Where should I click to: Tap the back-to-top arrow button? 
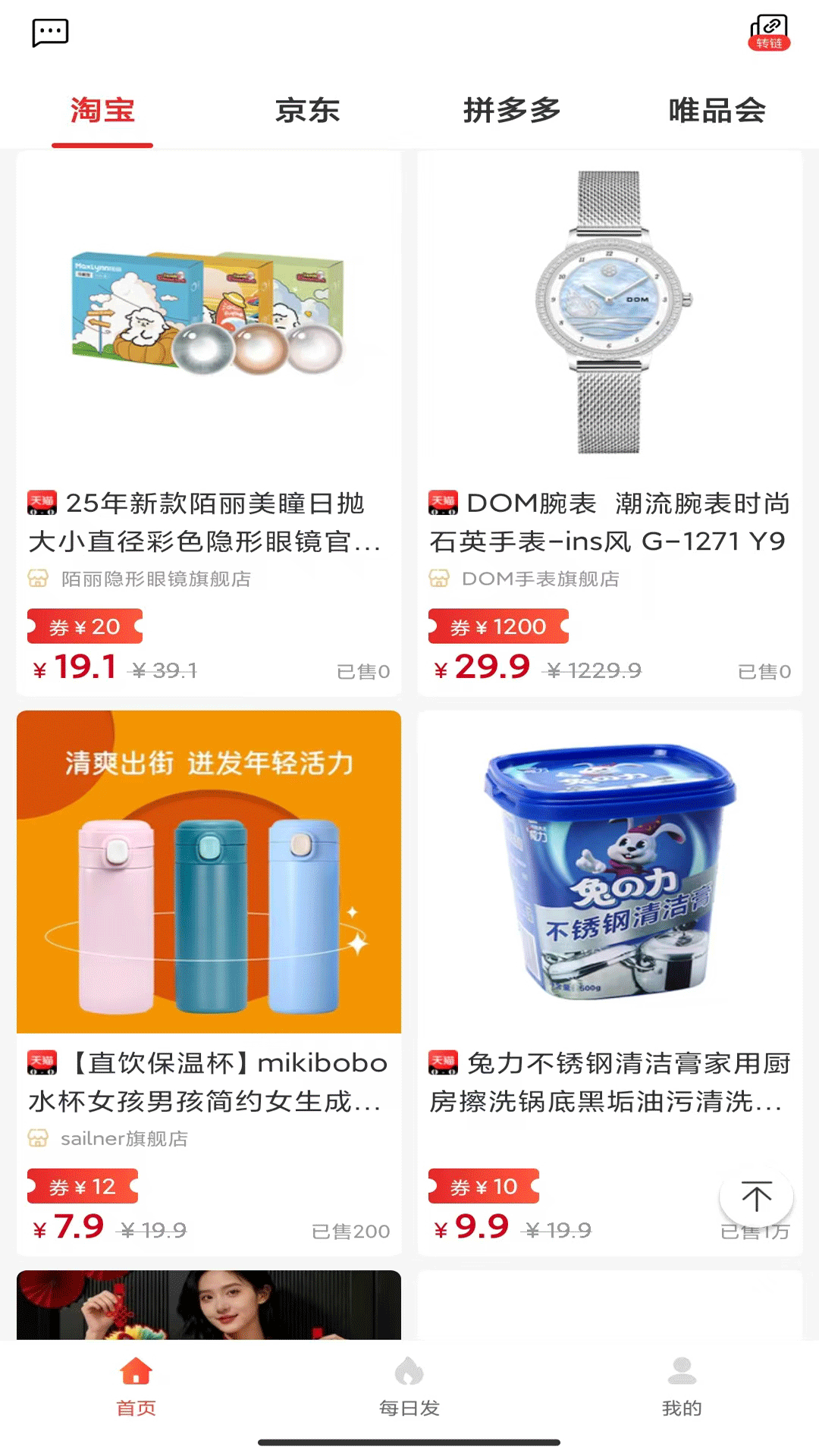click(756, 1196)
